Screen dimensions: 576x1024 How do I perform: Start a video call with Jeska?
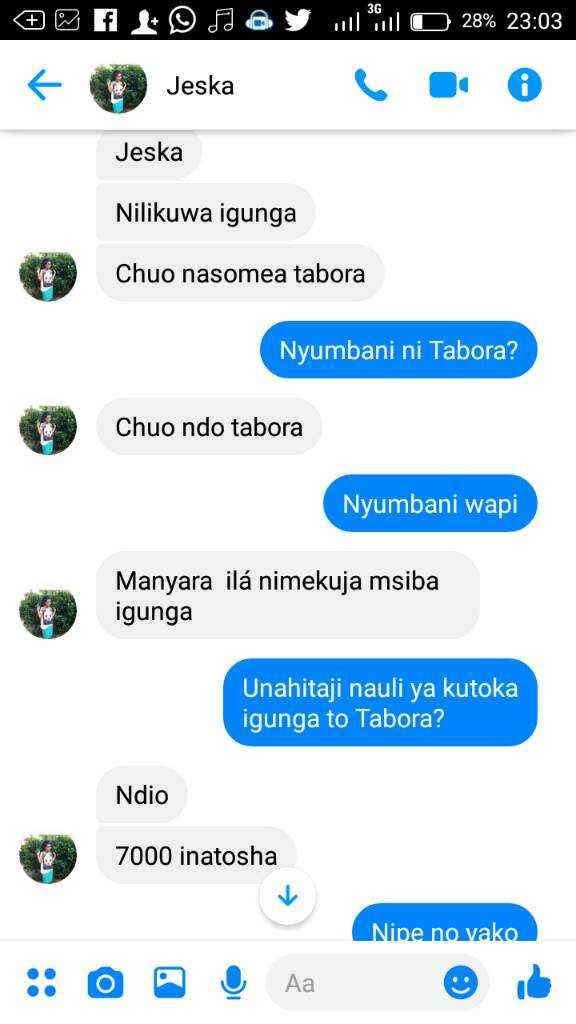(449, 86)
